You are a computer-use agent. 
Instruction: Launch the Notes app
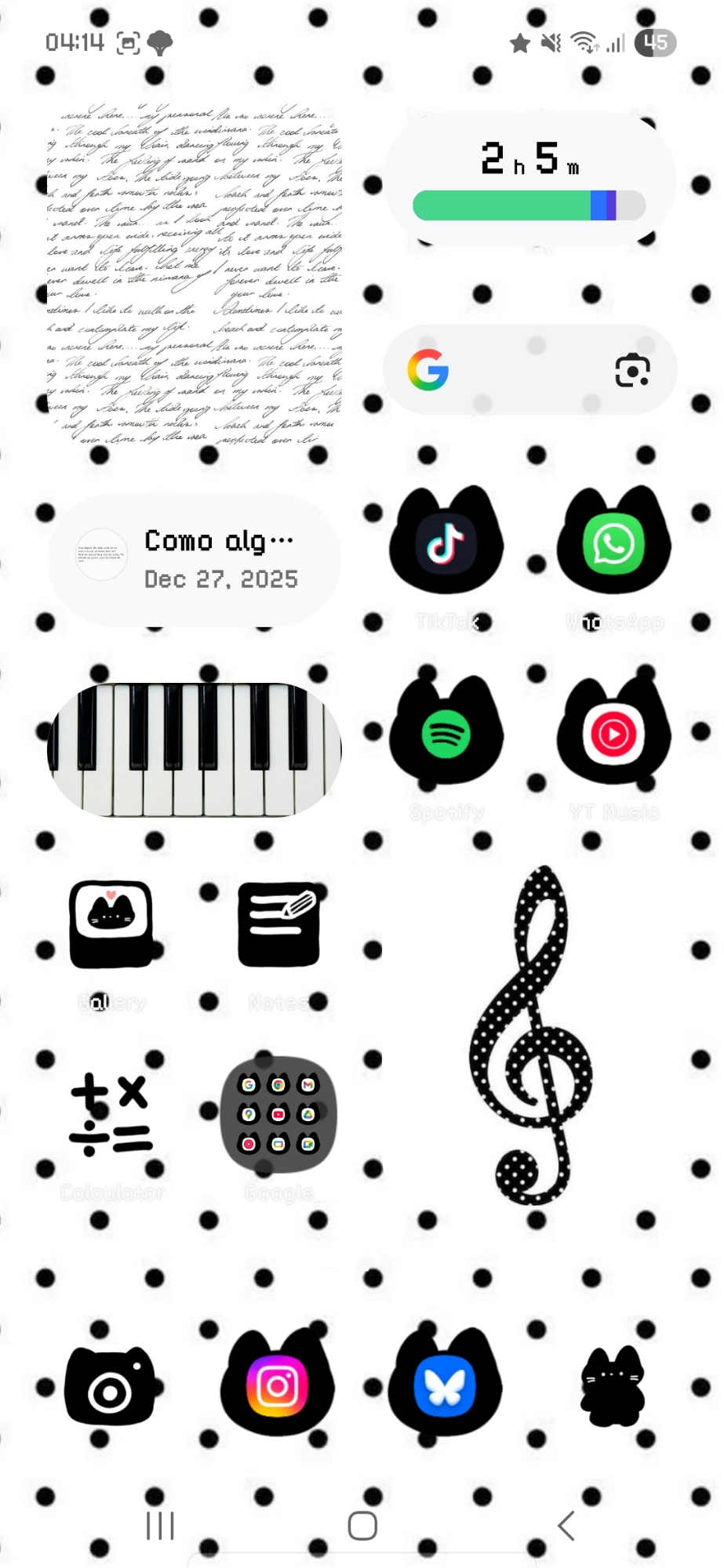coord(279,924)
